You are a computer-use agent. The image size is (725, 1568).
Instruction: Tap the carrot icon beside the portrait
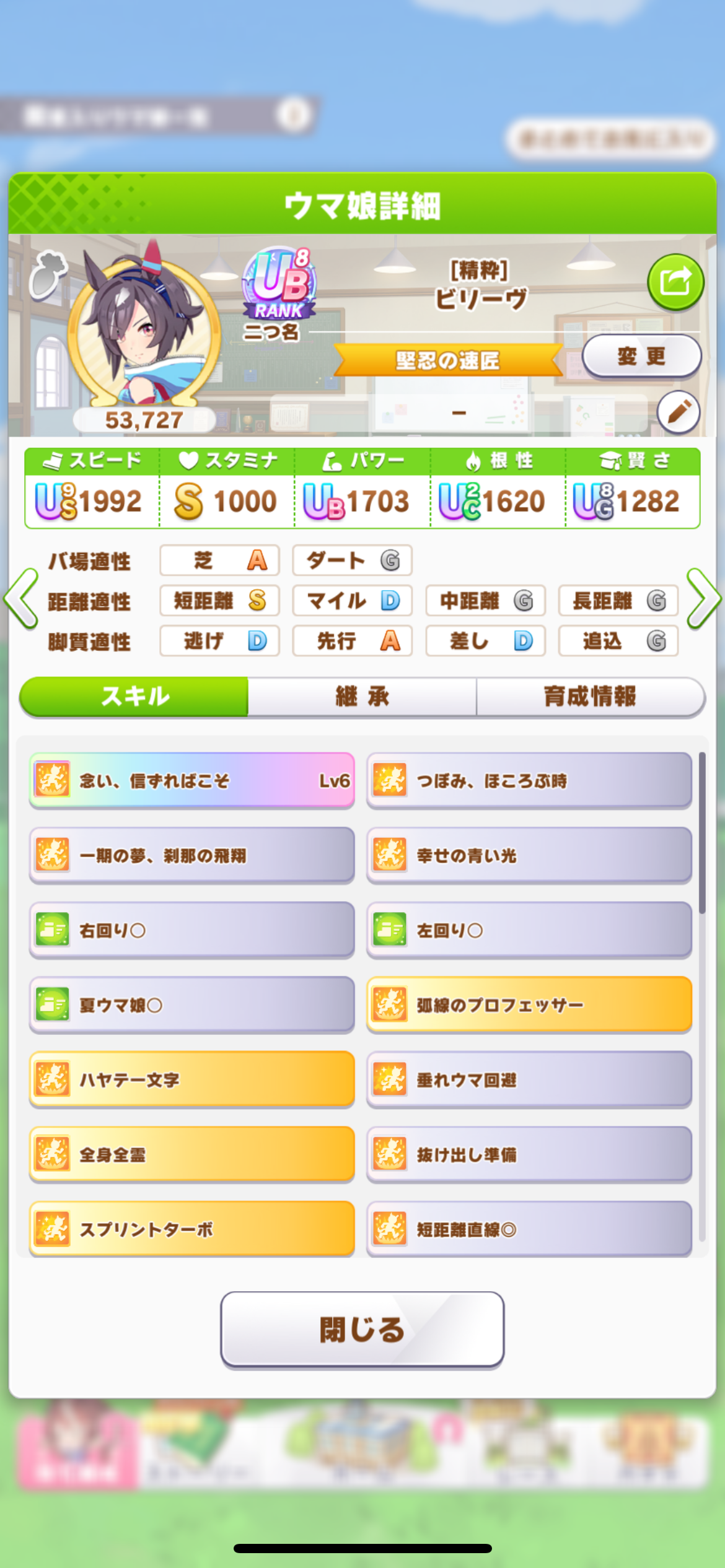coord(47,274)
